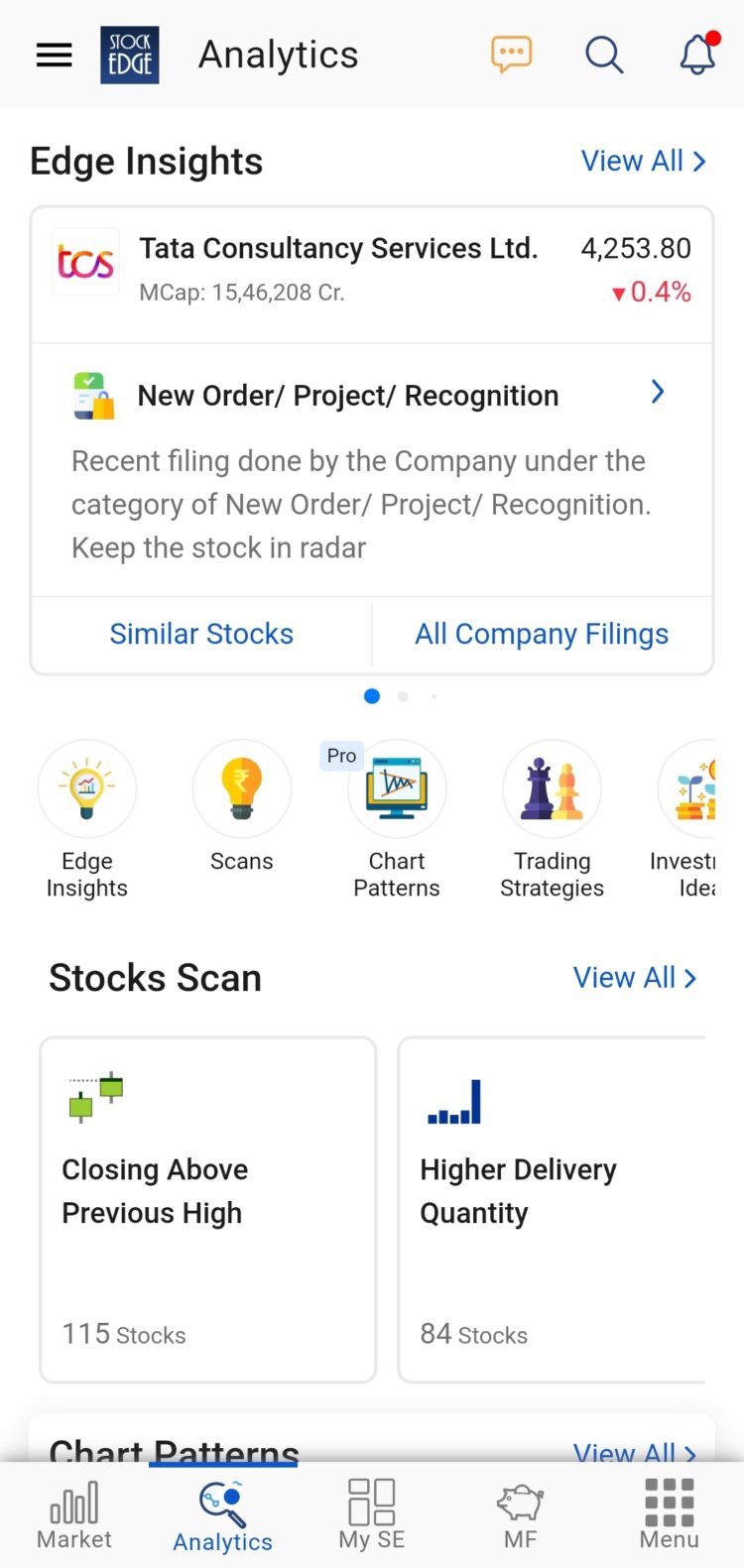744x1568 pixels.
Task: View notifications via the bell icon
Action: click(697, 55)
